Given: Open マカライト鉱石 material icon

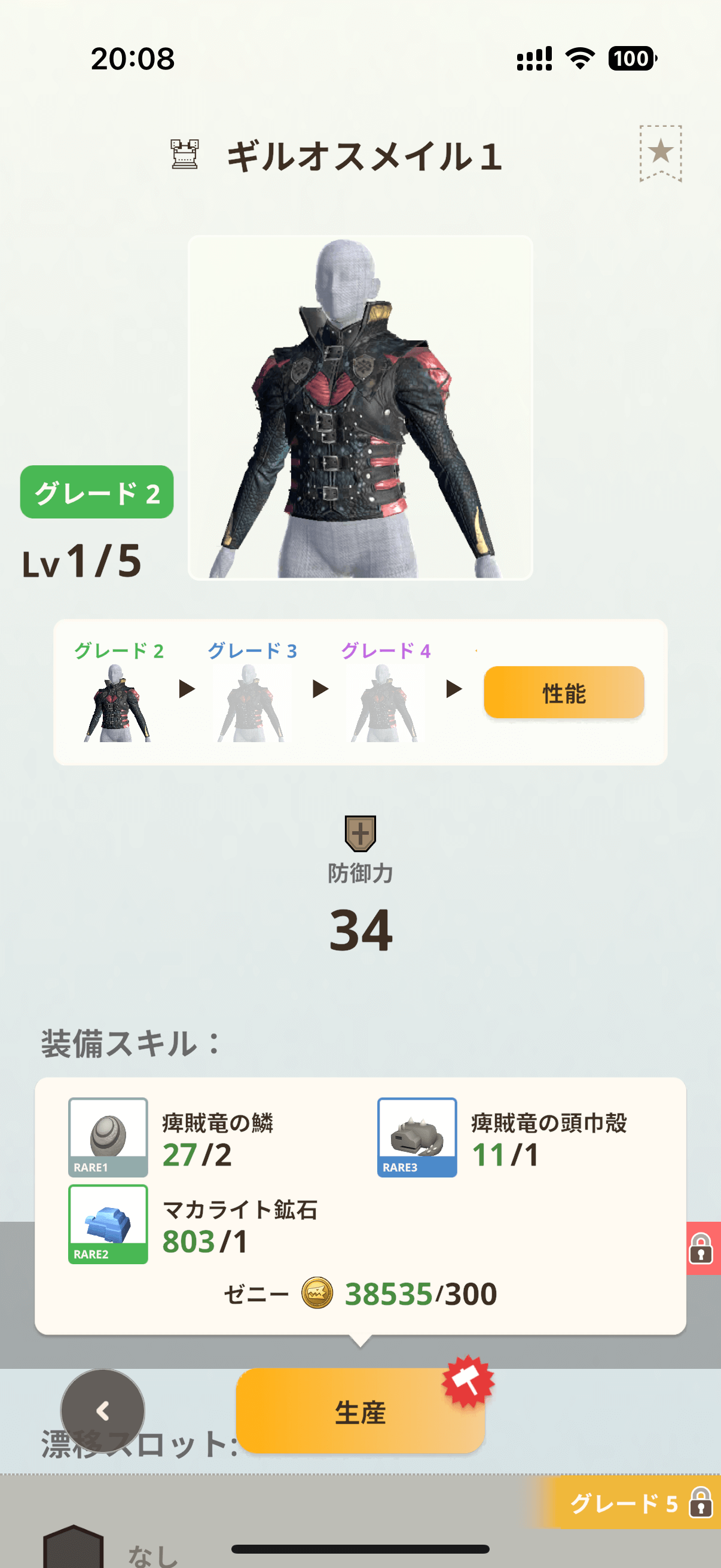Looking at the screenshot, I should (108, 1224).
